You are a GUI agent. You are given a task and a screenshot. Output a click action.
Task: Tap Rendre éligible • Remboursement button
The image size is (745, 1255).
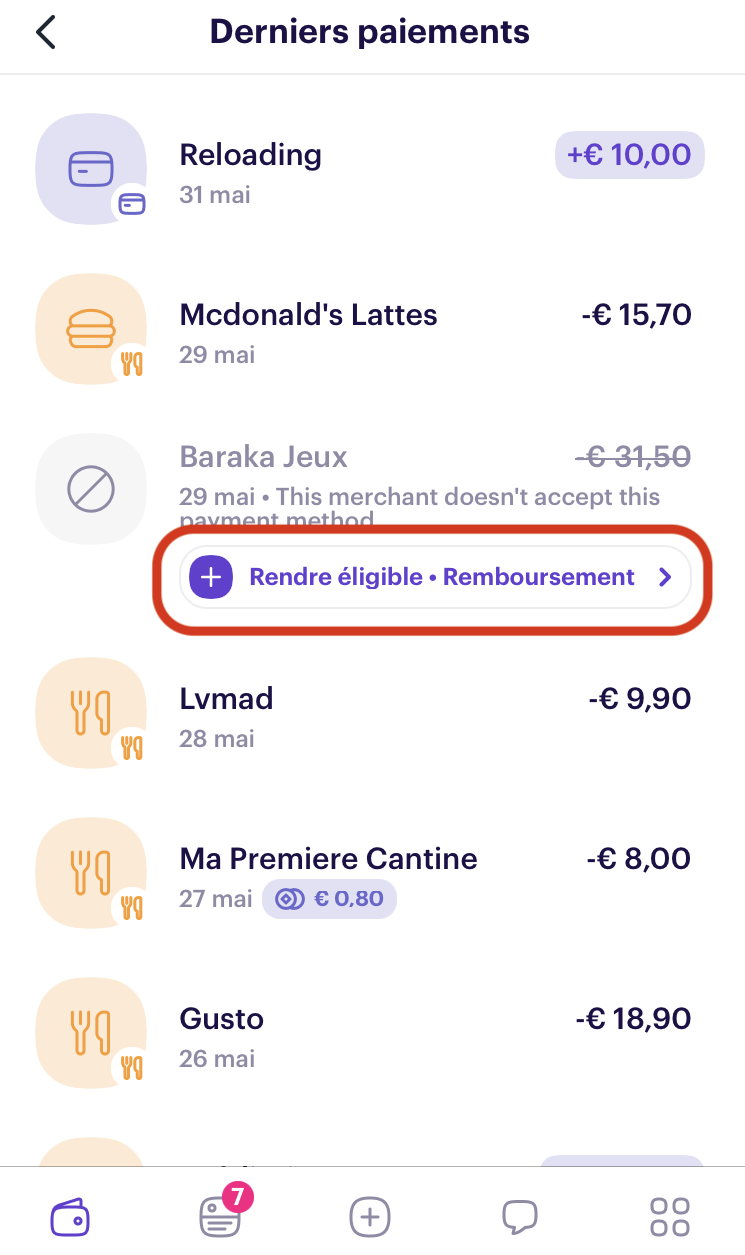pyautogui.click(x=435, y=577)
